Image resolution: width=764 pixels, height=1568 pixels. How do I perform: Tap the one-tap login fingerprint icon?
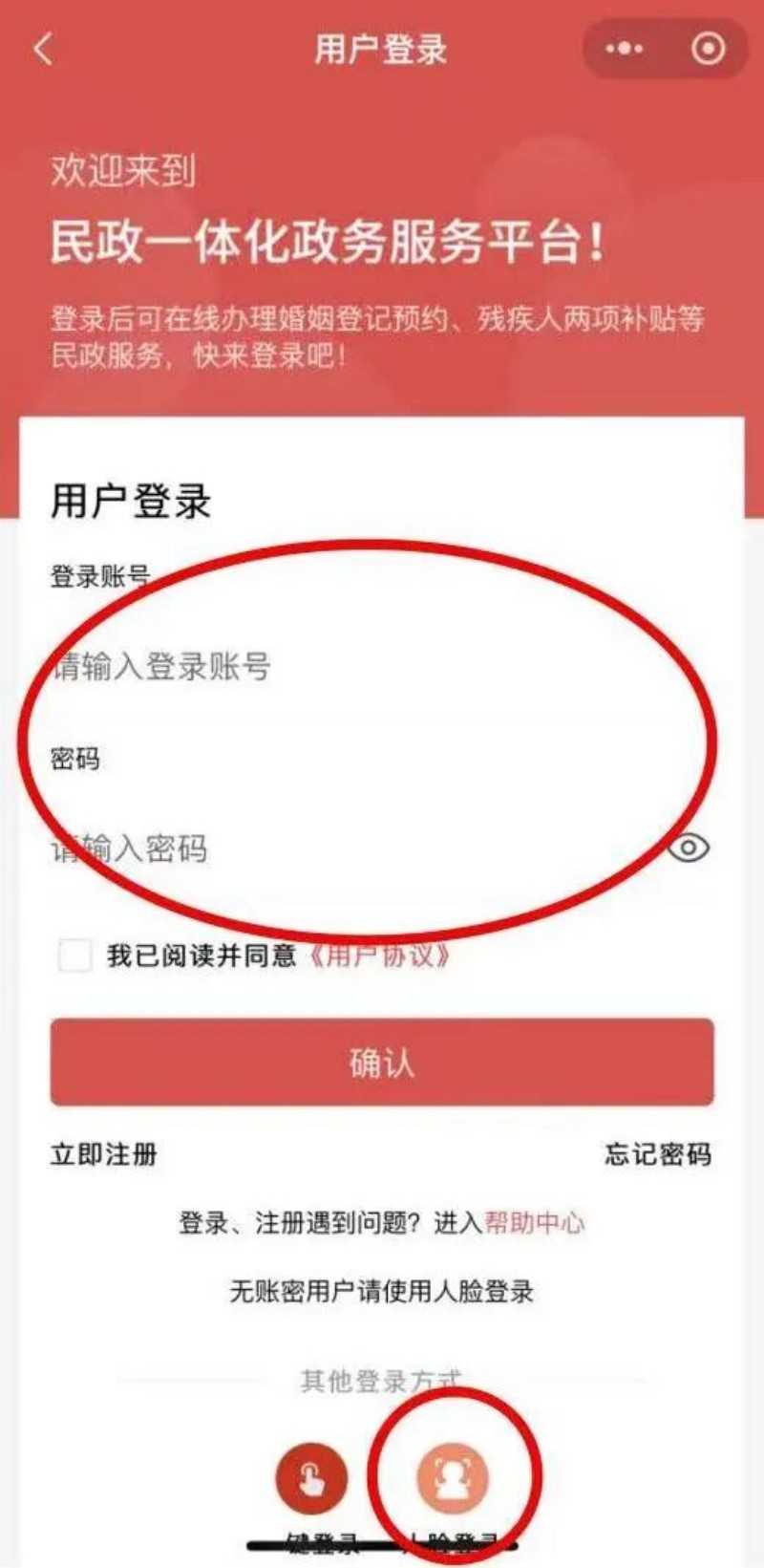click(312, 1476)
